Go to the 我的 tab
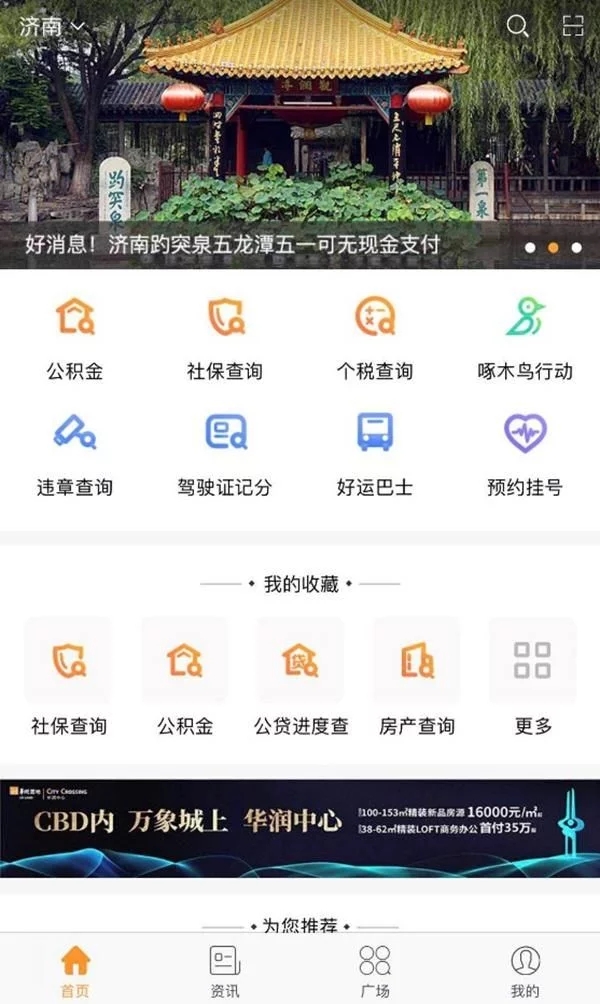The image size is (600, 1004). click(x=525, y=972)
